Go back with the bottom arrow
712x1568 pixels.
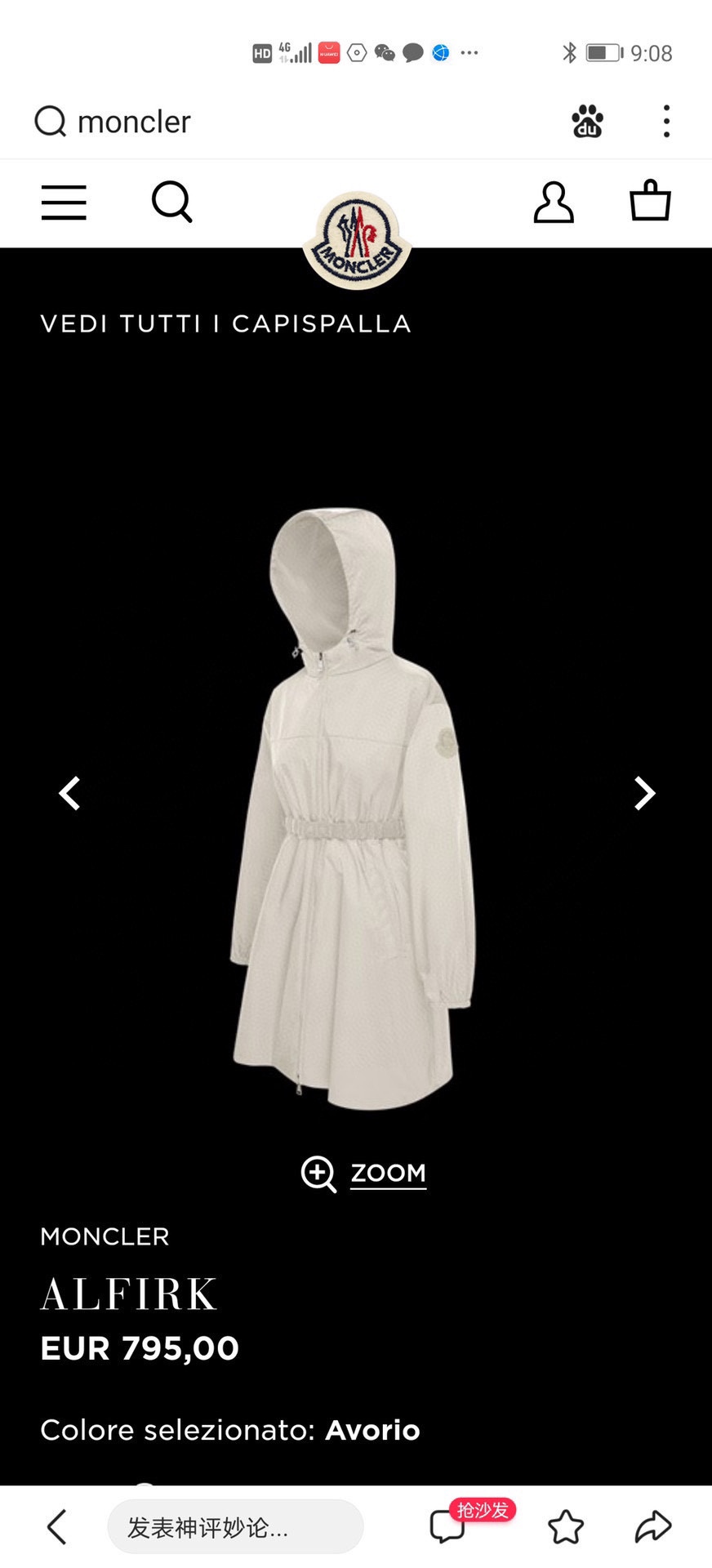pos(56,1526)
